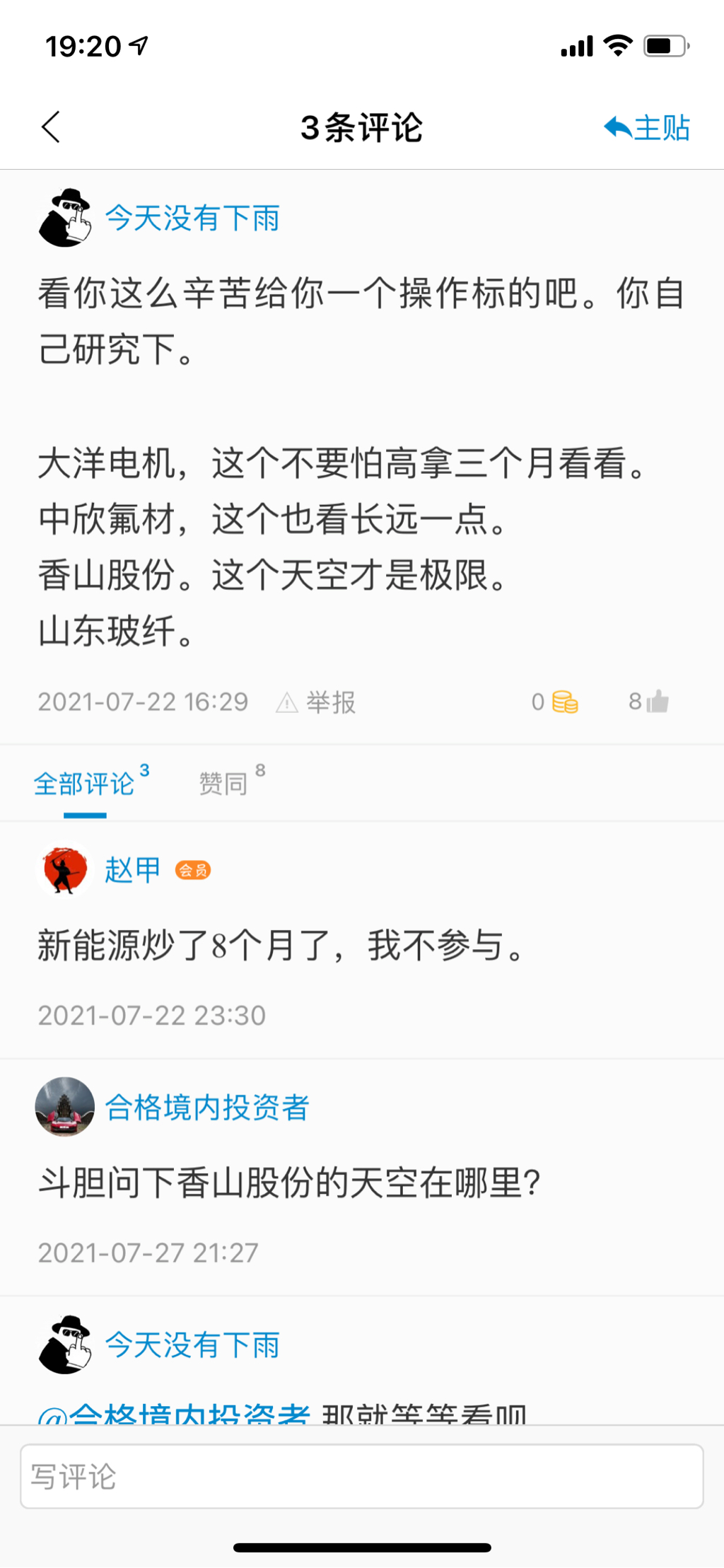Open 合格境内投资者's profile name

point(207,1107)
